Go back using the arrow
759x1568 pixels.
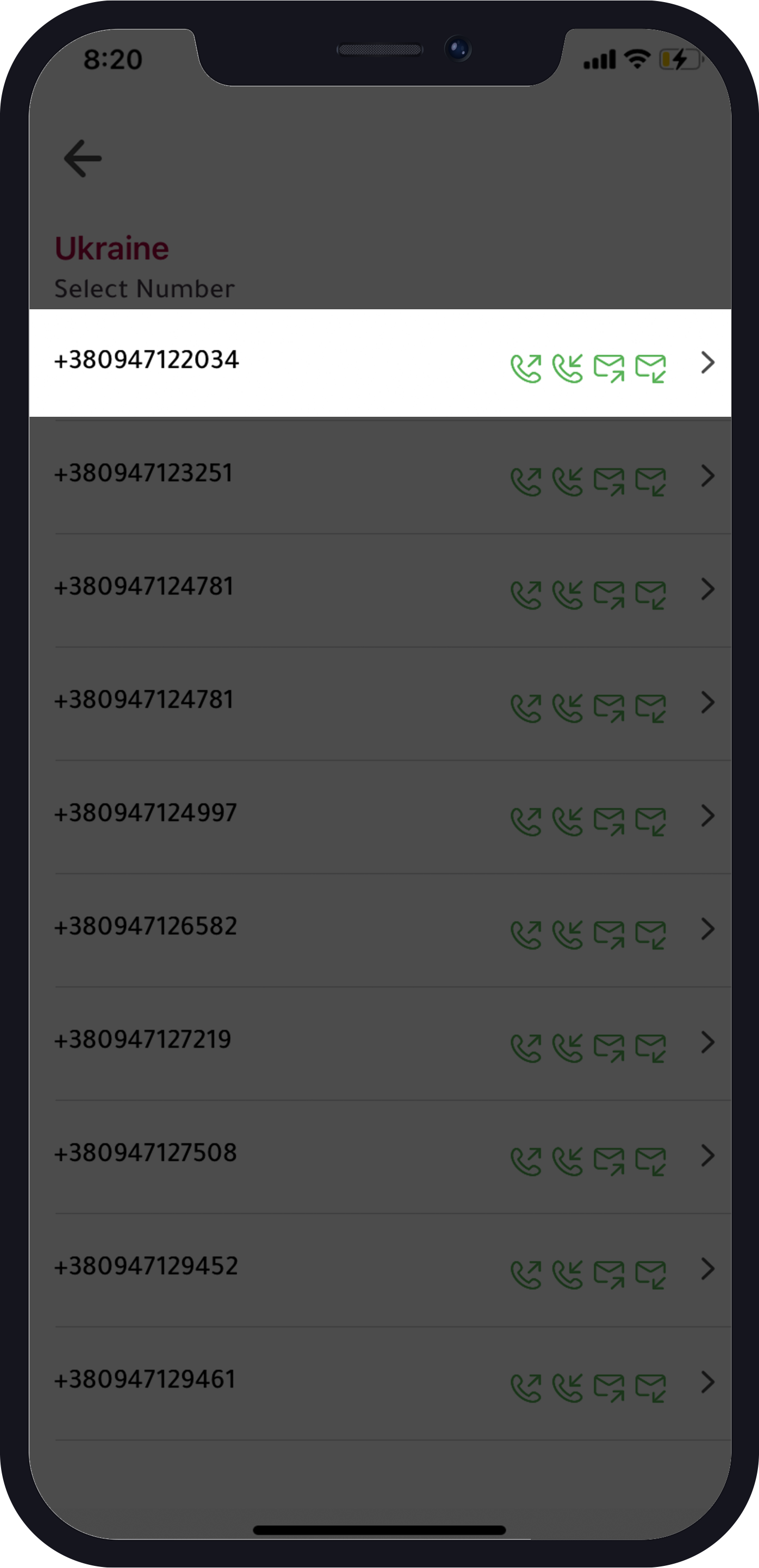[x=83, y=158]
